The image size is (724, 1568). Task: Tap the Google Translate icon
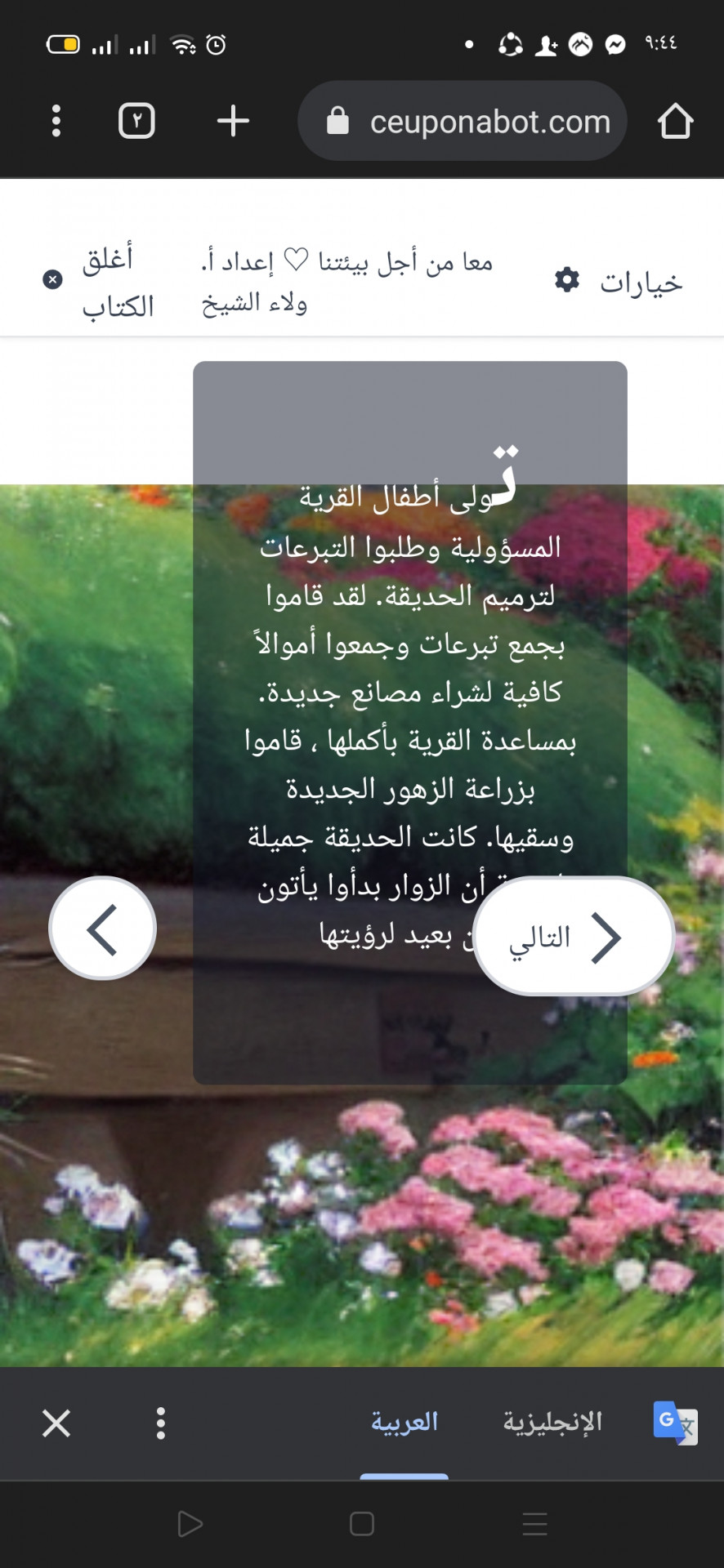click(x=675, y=1423)
